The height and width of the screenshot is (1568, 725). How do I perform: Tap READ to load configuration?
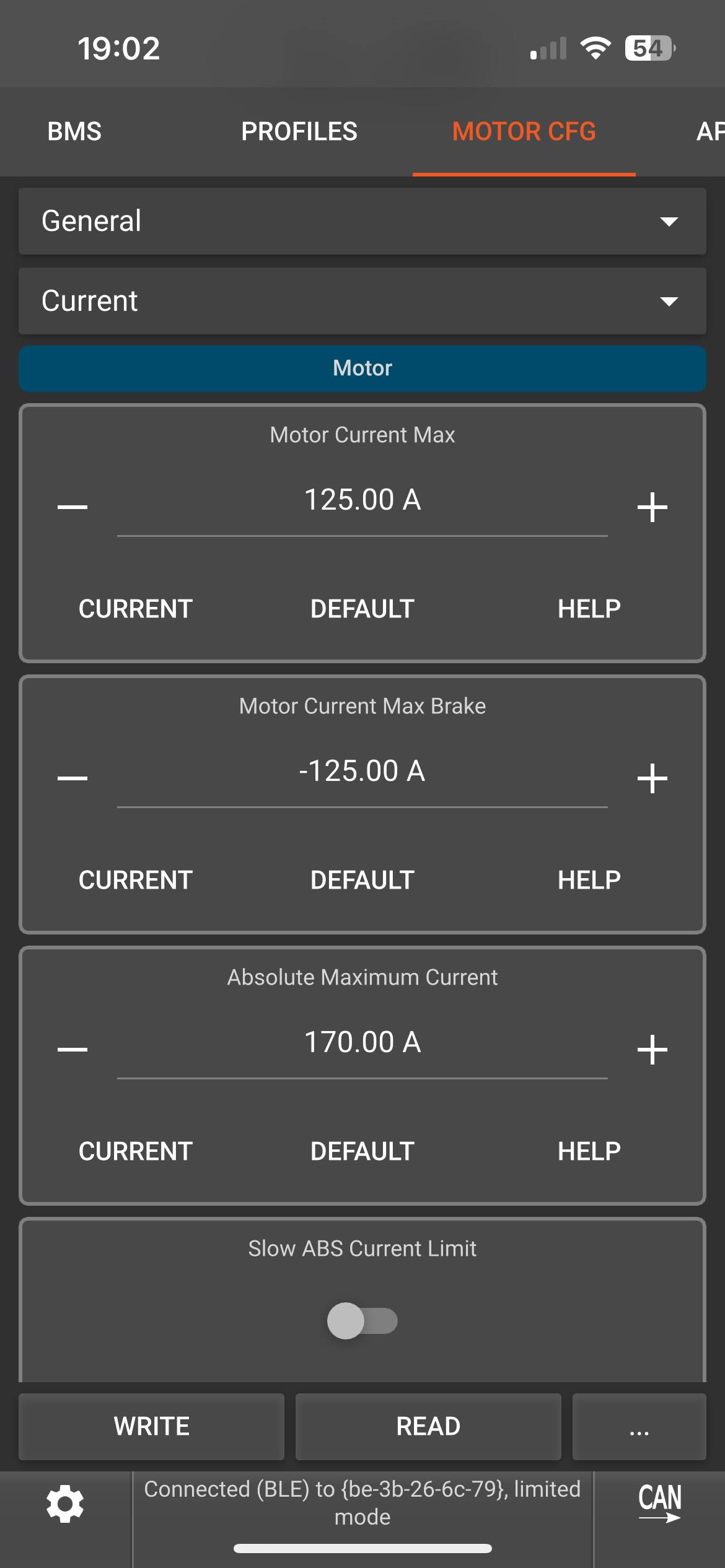428,1426
